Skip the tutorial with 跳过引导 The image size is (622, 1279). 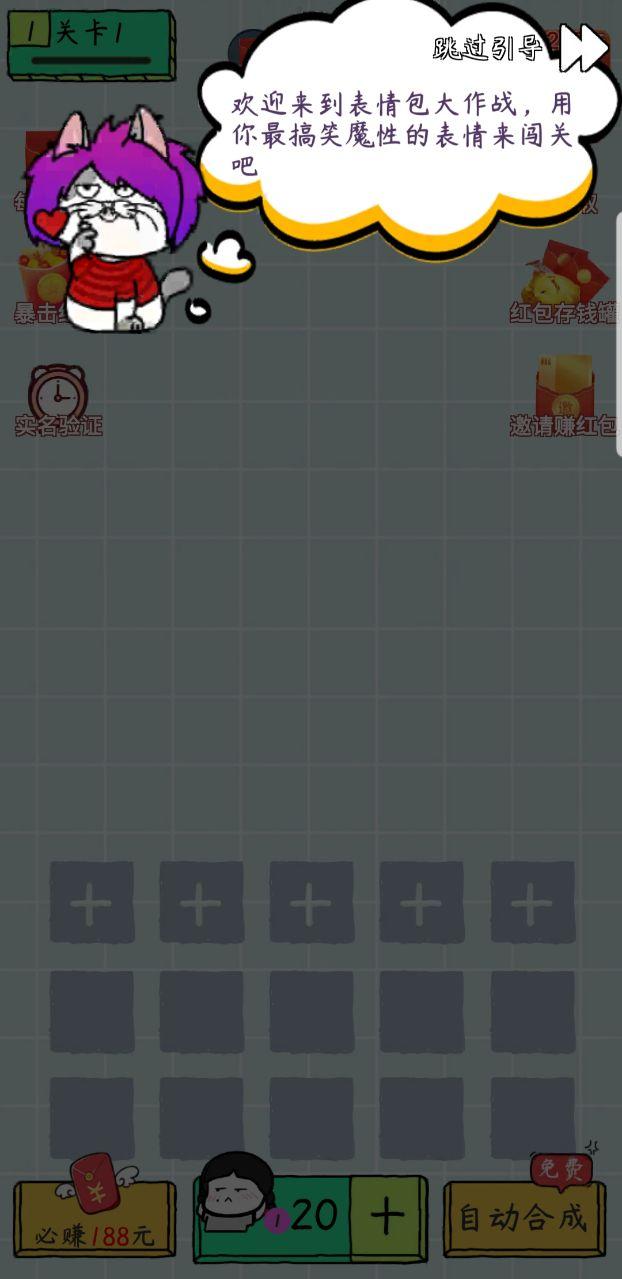(520, 47)
